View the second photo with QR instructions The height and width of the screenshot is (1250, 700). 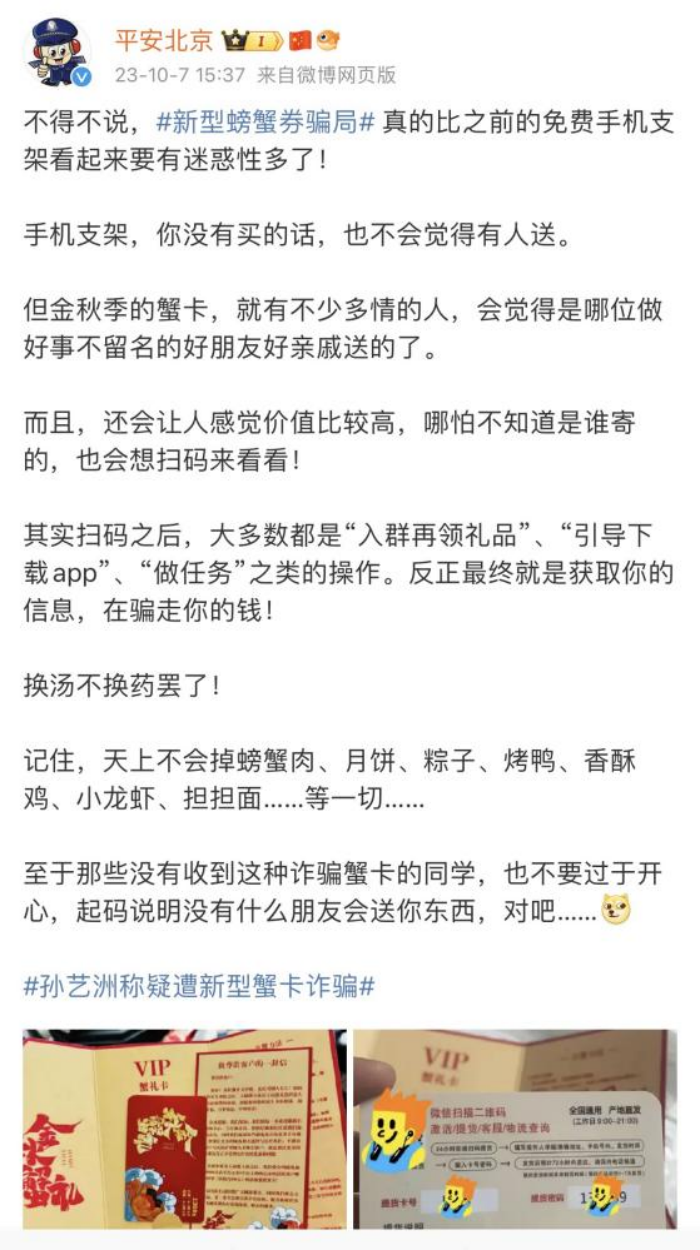click(x=515, y=1130)
